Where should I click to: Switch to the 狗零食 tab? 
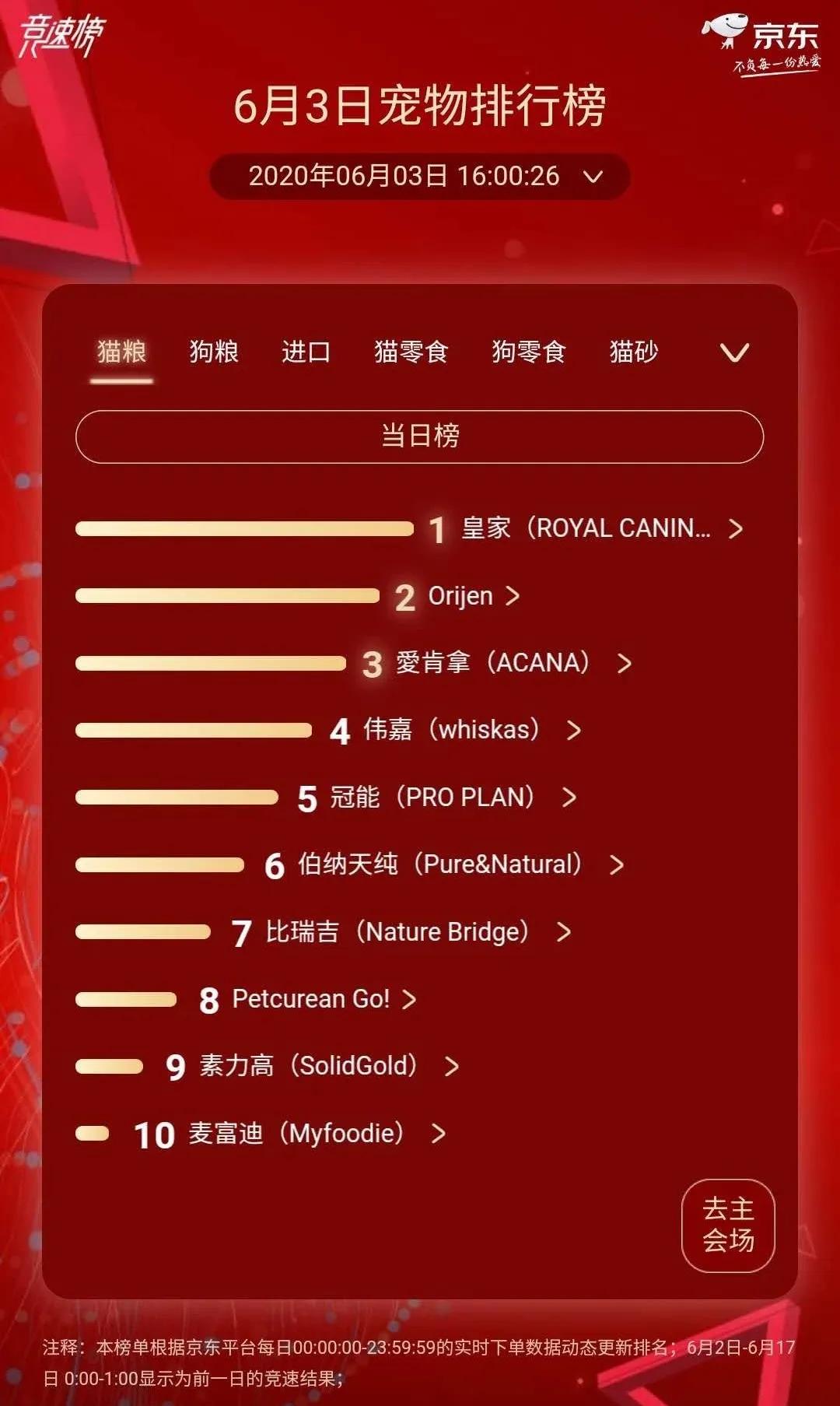click(528, 352)
